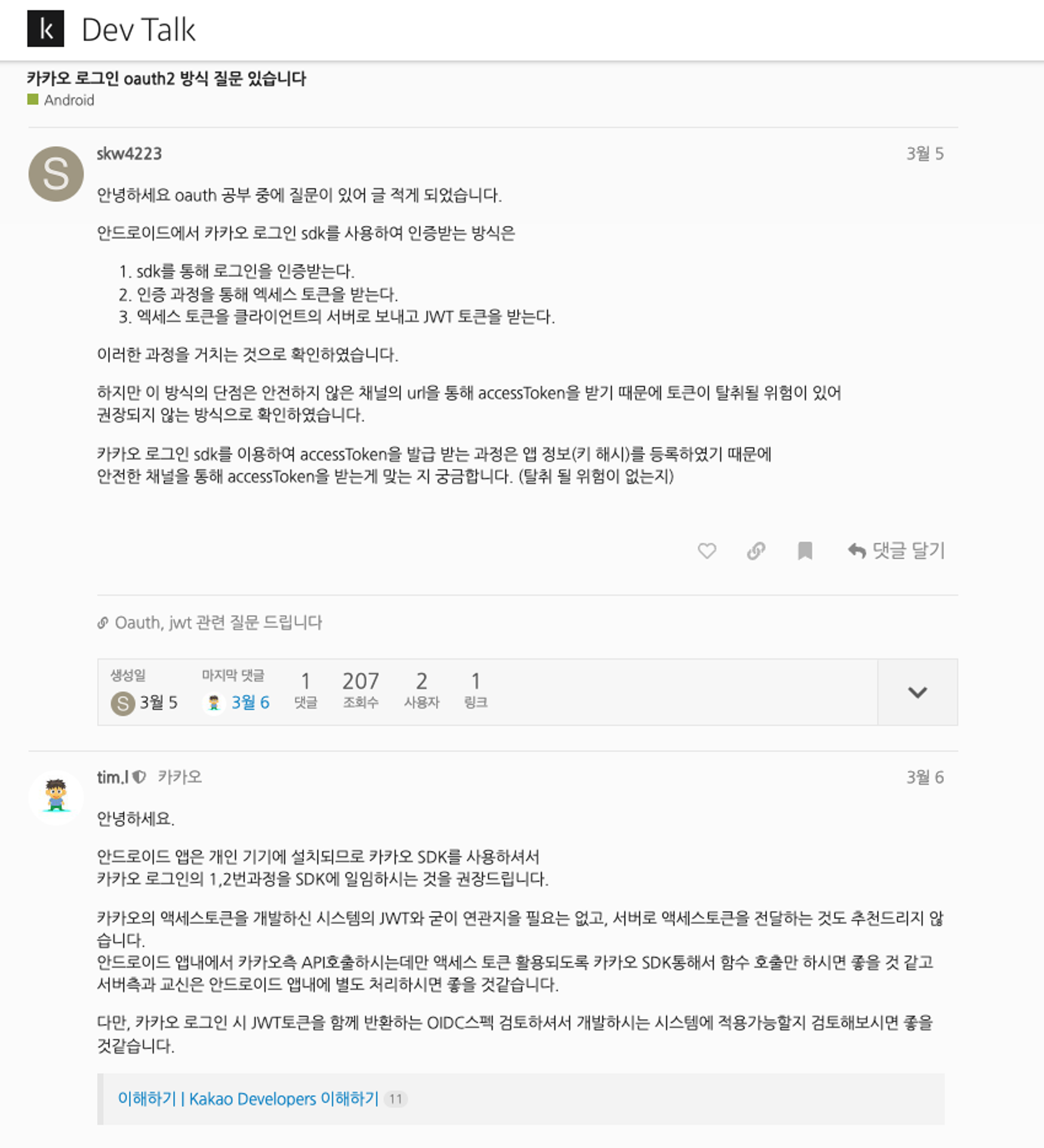Jump to last reply dated 3월 6

pos(250,703)
